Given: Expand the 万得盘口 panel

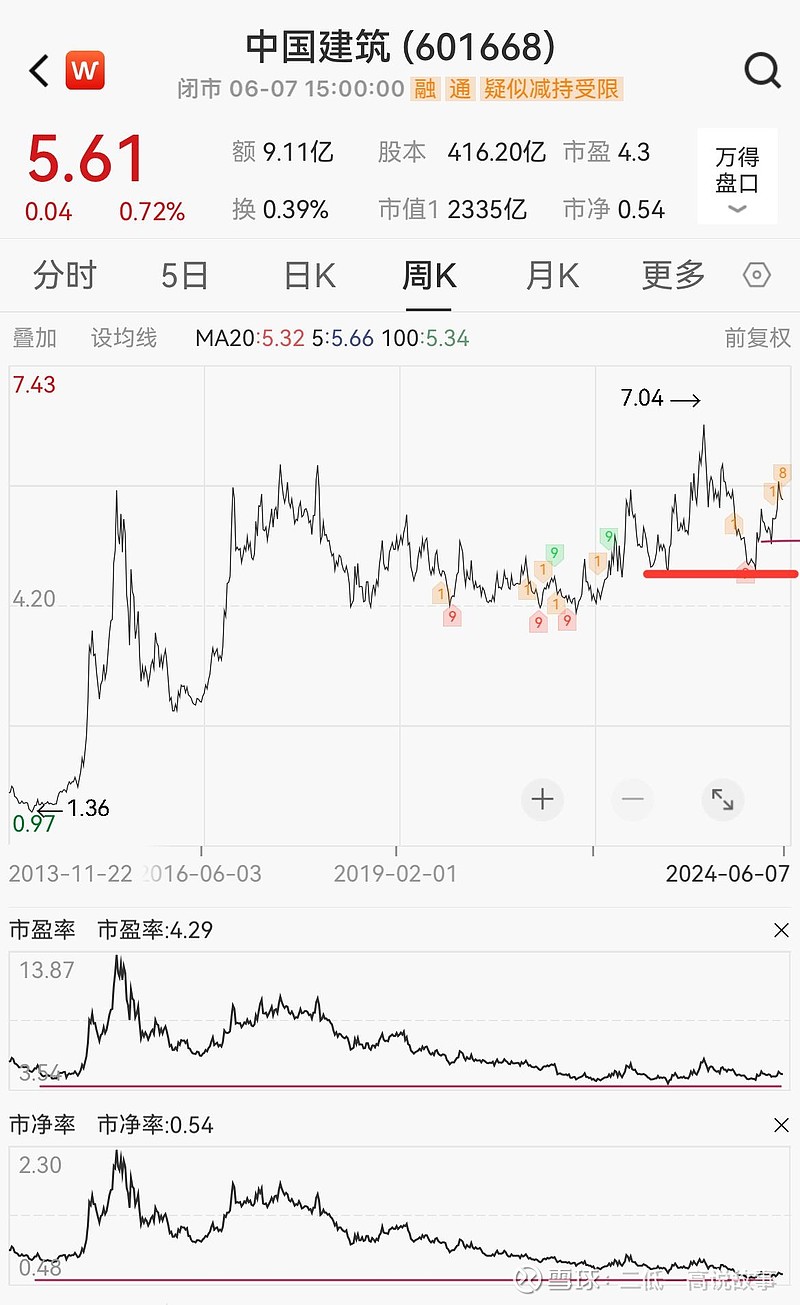Looking at the screenshot, I should tap(737, 175).
